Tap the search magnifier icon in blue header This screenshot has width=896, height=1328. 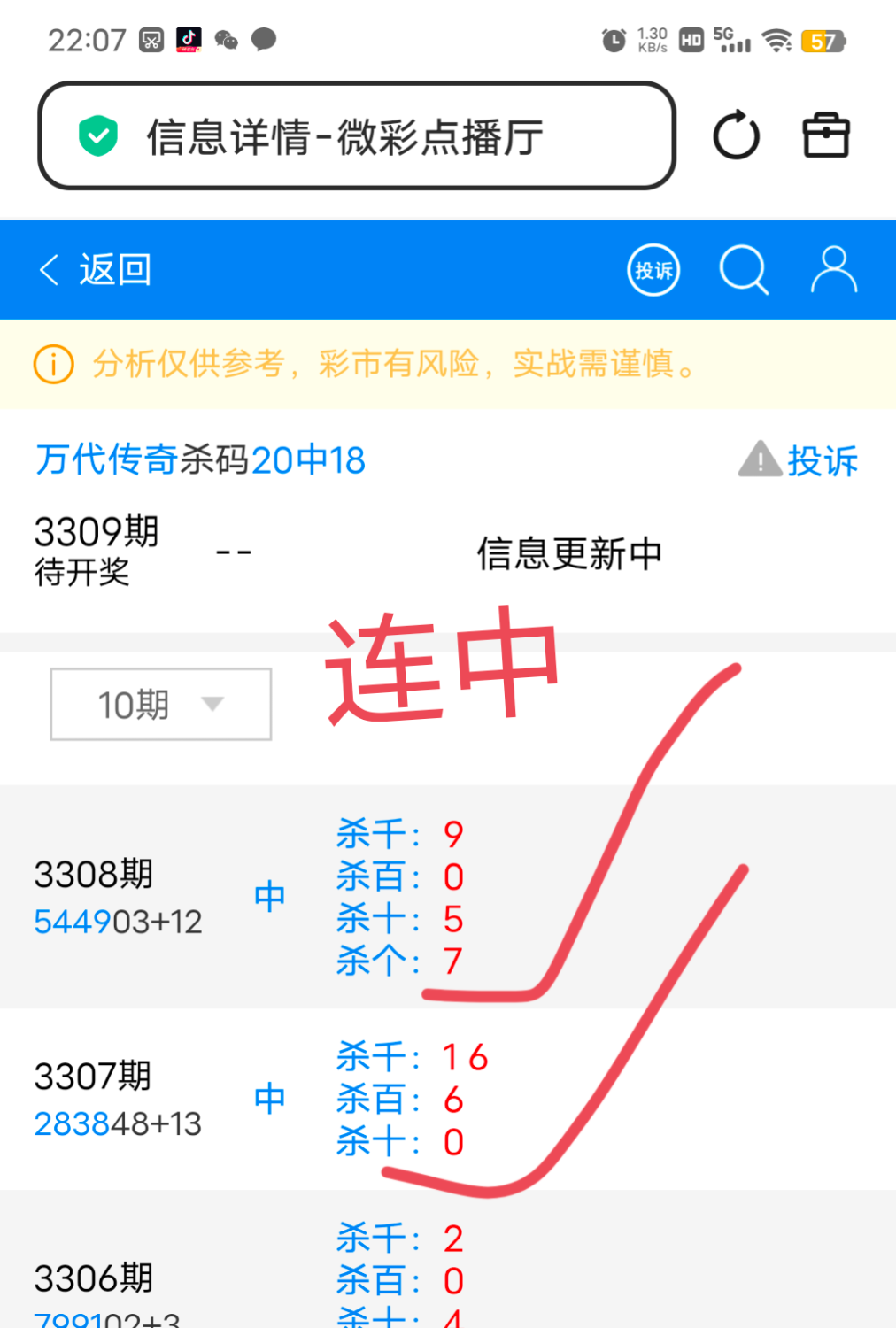coord(744,270)
